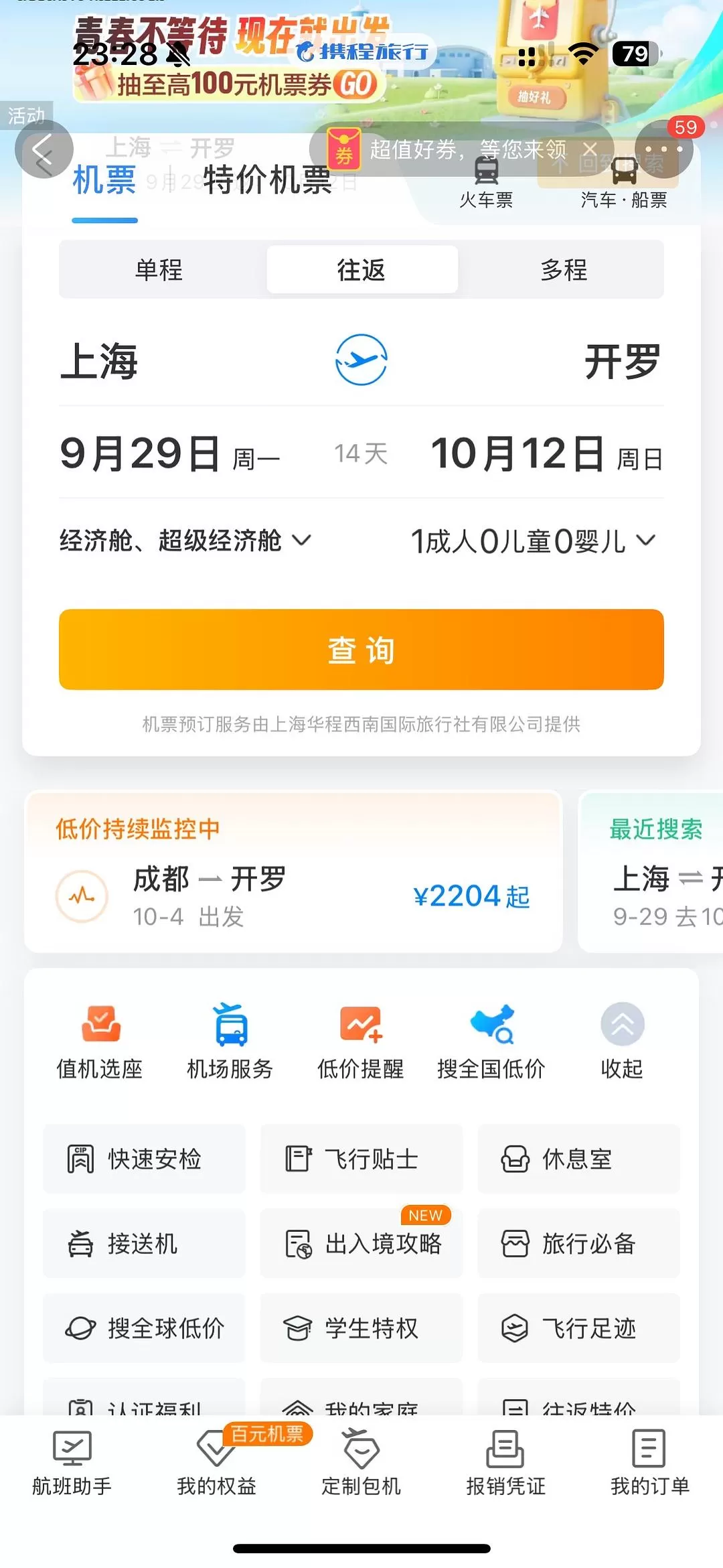
Task: Tap the swap departure-destination airplane icon
Action: [361, 360]
